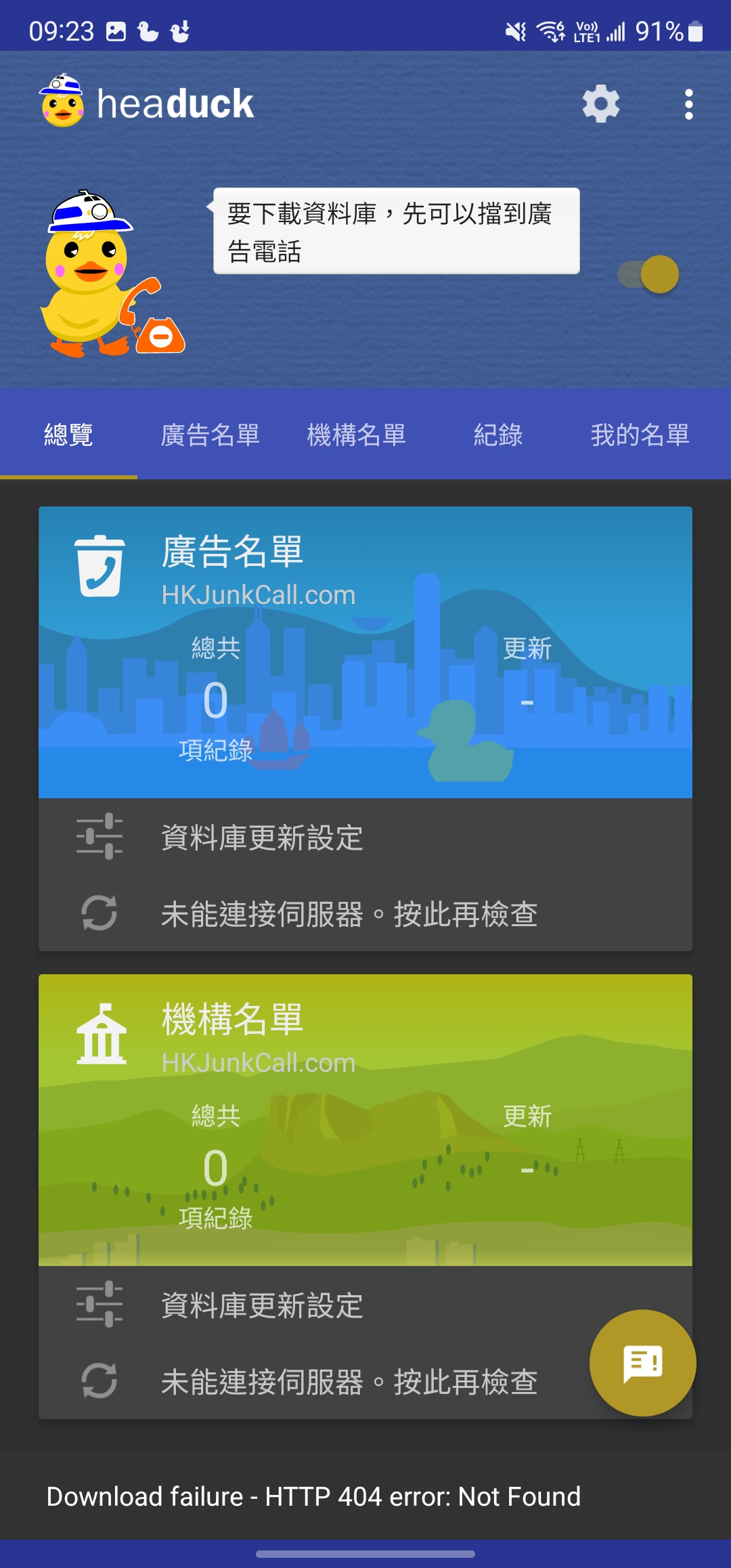Switch to the 紀錄 tab
The image size is (731, 1568).
pyautogui.click(x=498, y=435)
